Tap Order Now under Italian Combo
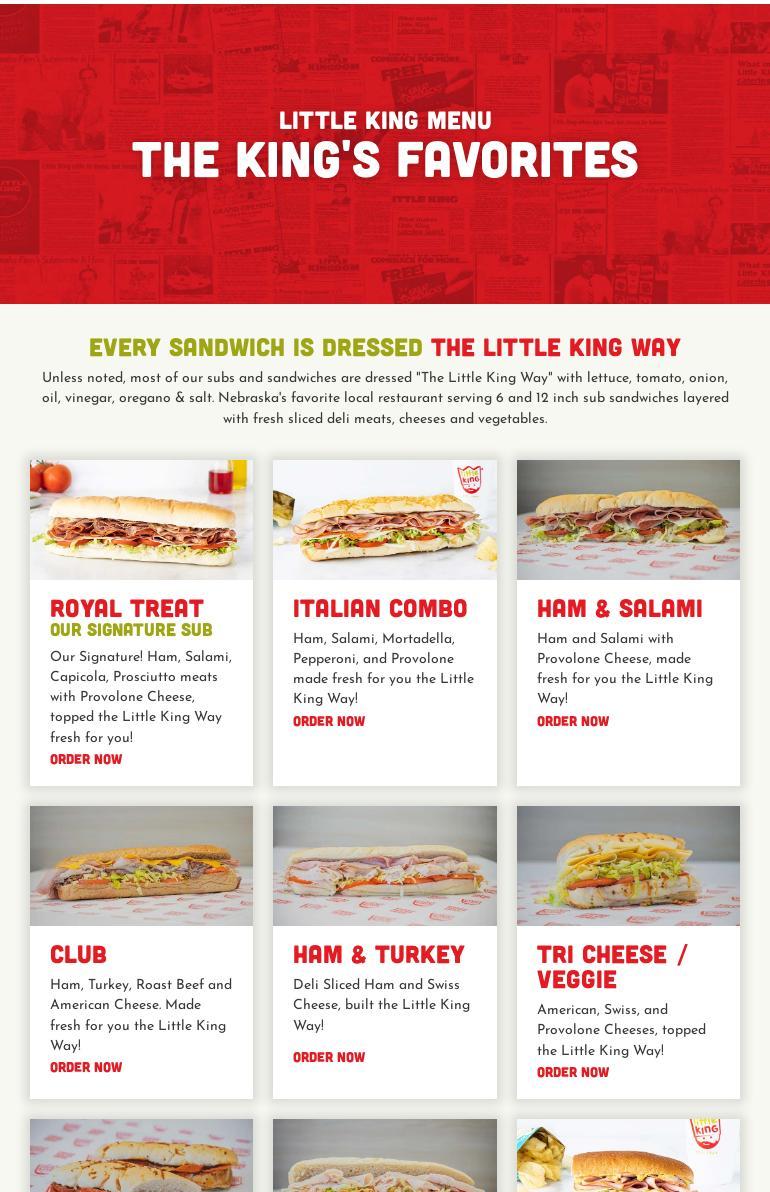The height and width of the screenshot is (1192, 770). 329,722
